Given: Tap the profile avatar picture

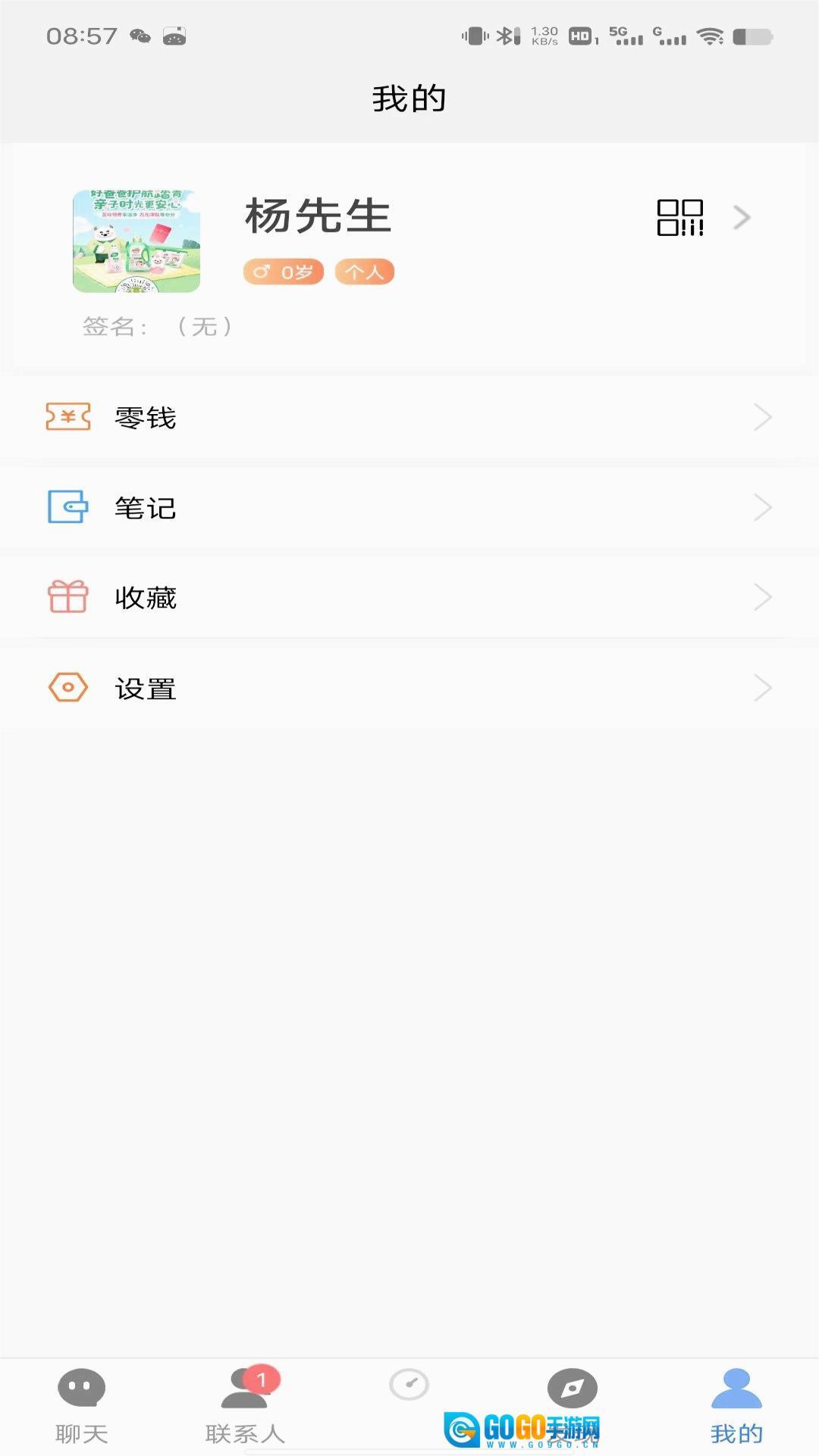Looking at the screenshot, I should coord(136,241).
